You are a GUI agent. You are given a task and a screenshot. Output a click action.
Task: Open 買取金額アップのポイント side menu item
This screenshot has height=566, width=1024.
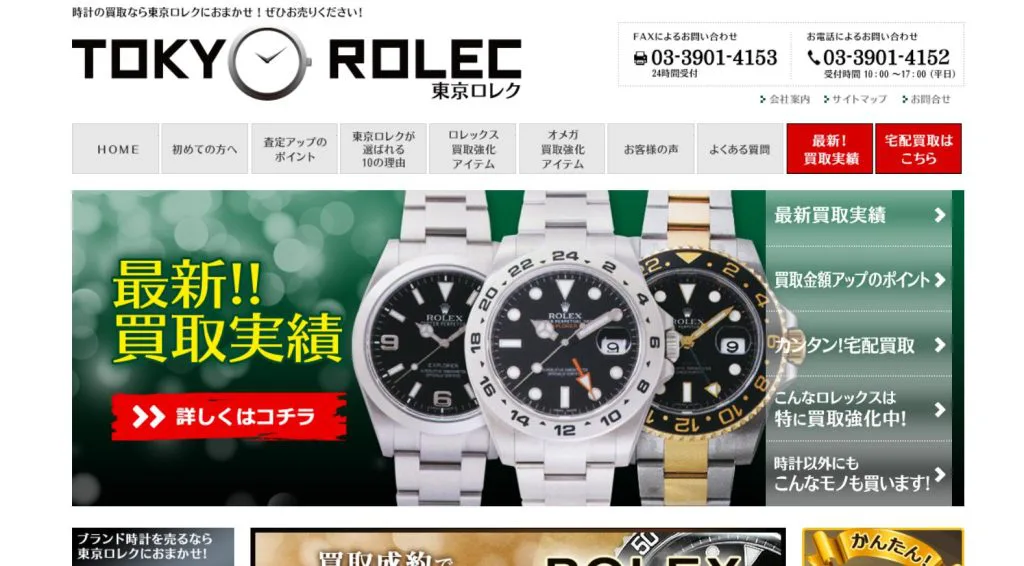coord(859,280)
